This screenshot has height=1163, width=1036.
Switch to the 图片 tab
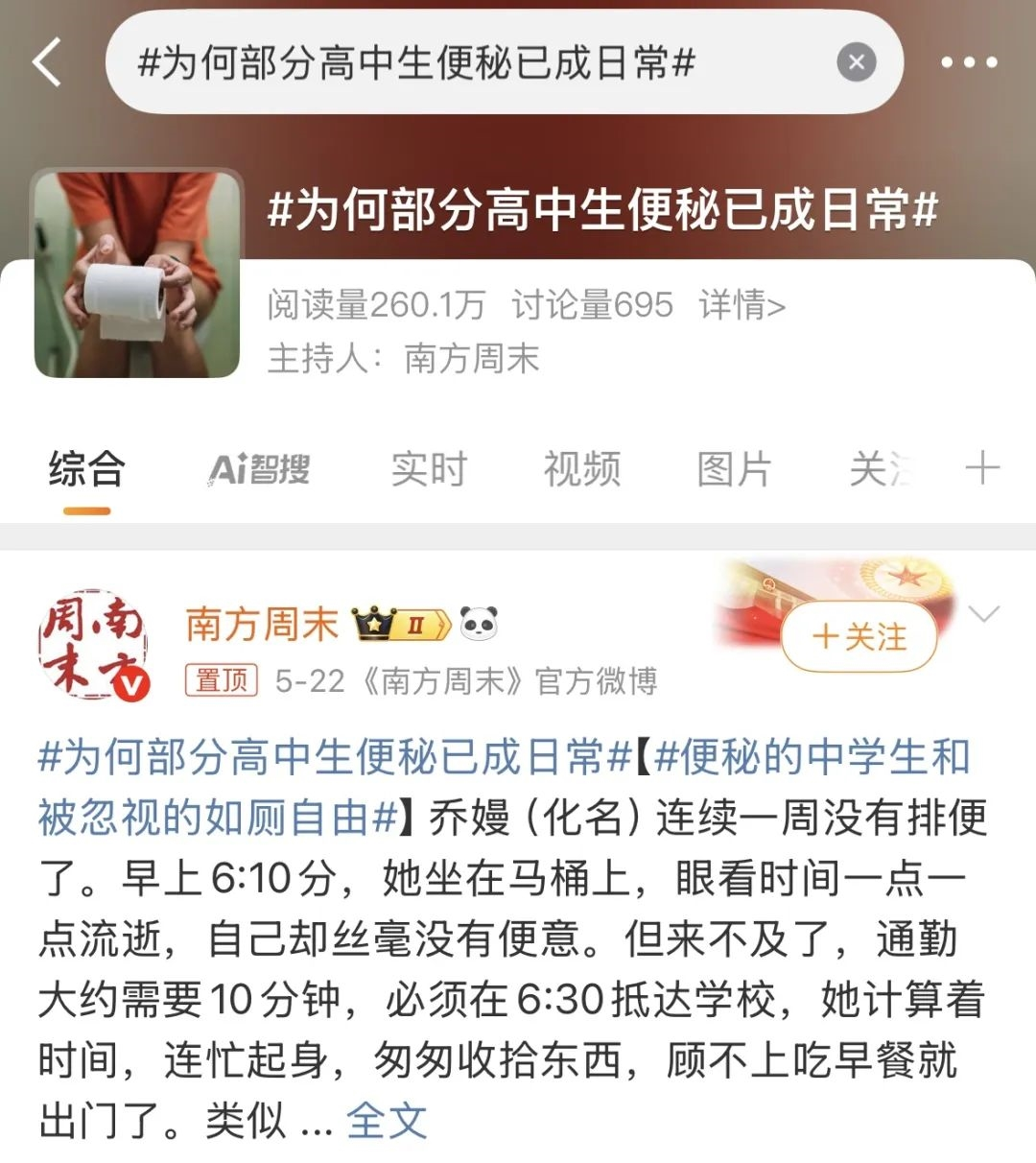coord(734,469)
